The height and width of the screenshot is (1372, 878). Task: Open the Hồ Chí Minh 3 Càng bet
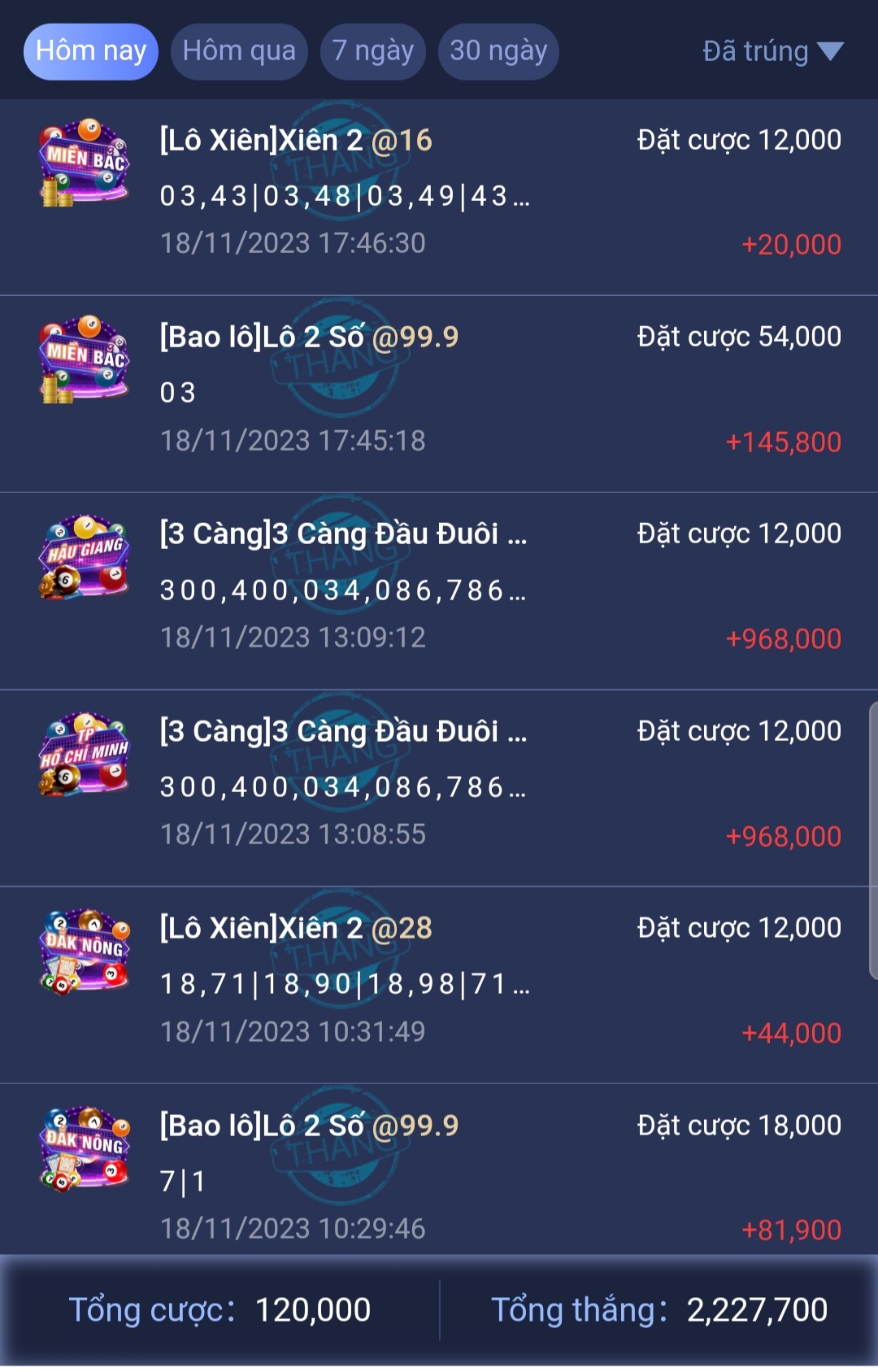(x=439, y=788)
